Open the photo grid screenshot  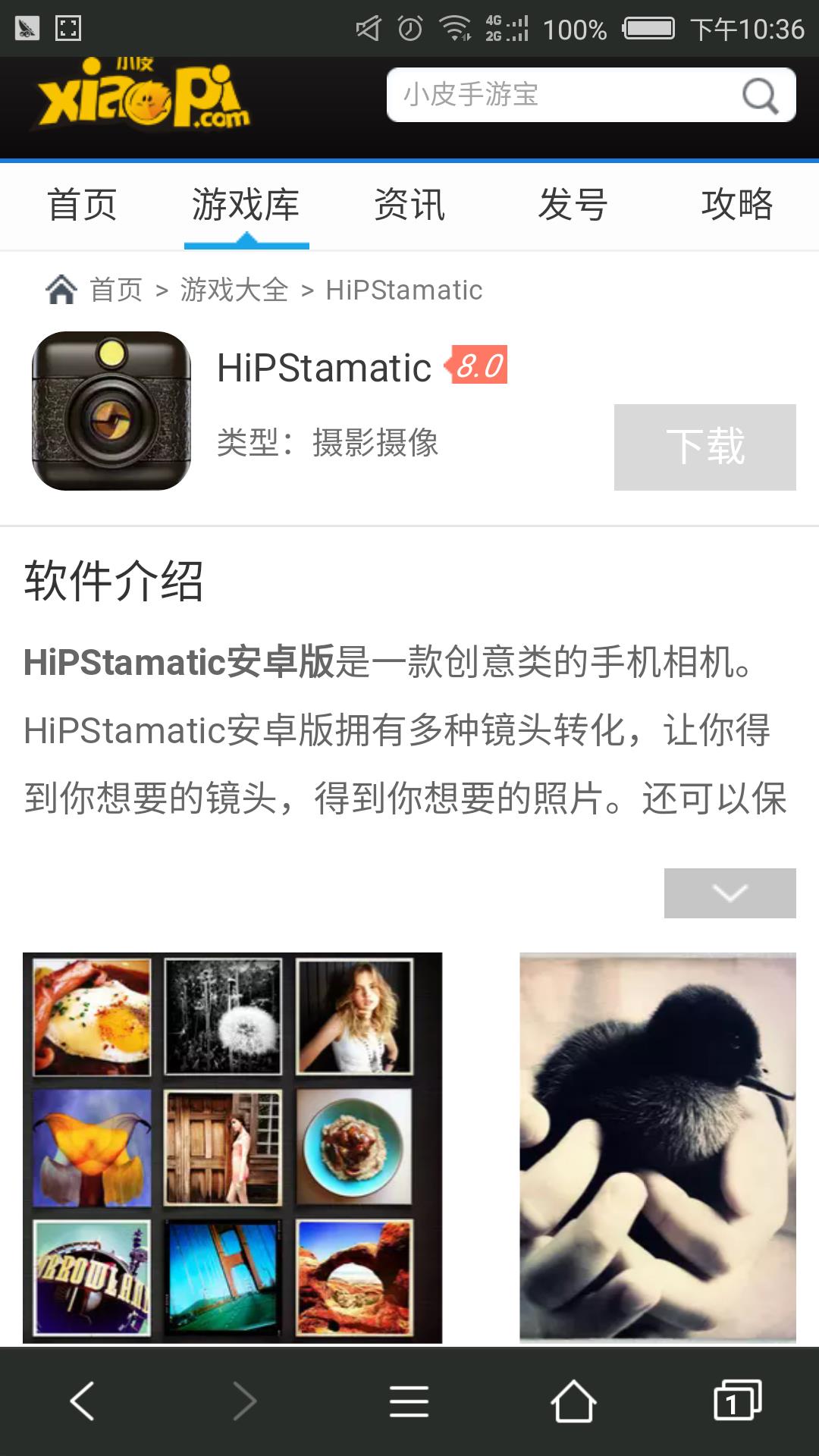pos(232,1147)
